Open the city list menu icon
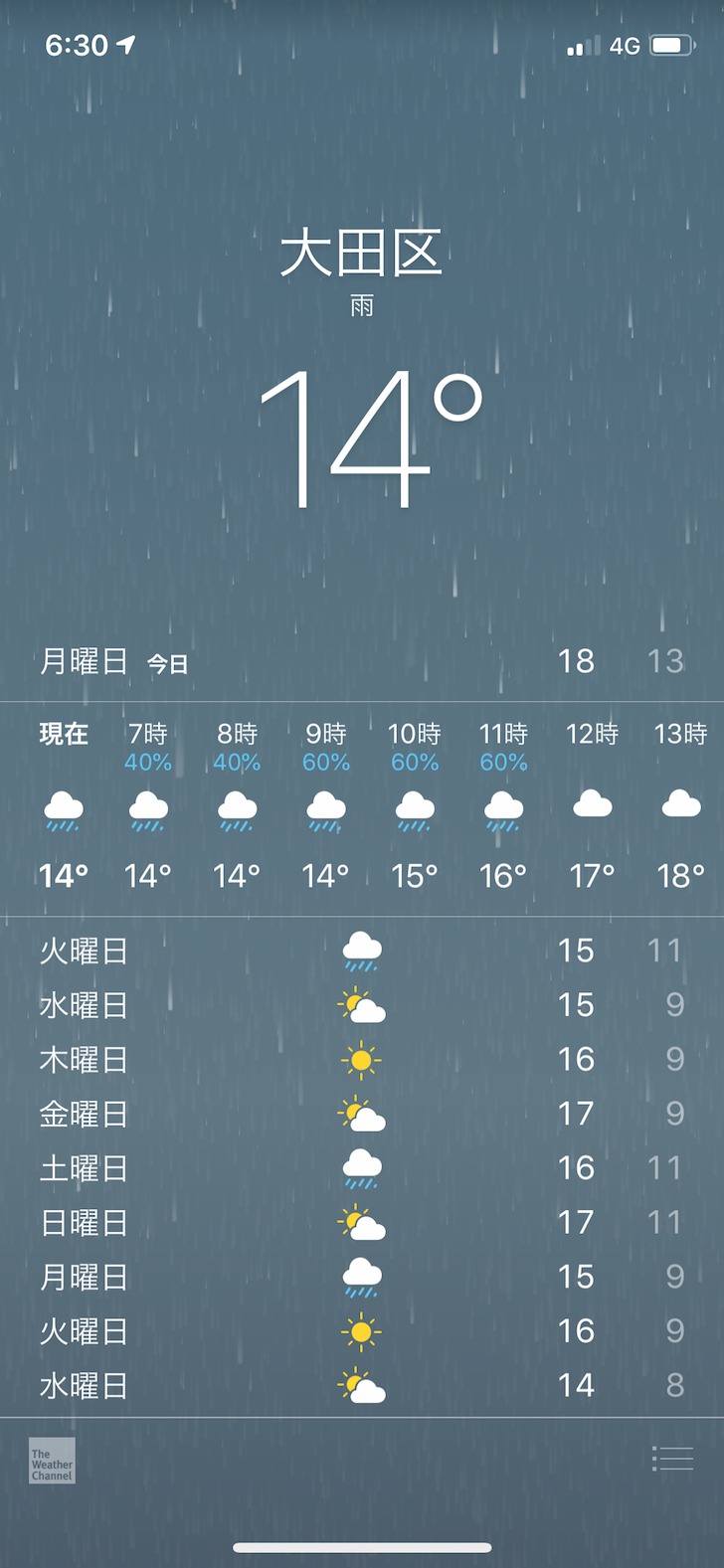724x1568 pixels. point(672,1459)
